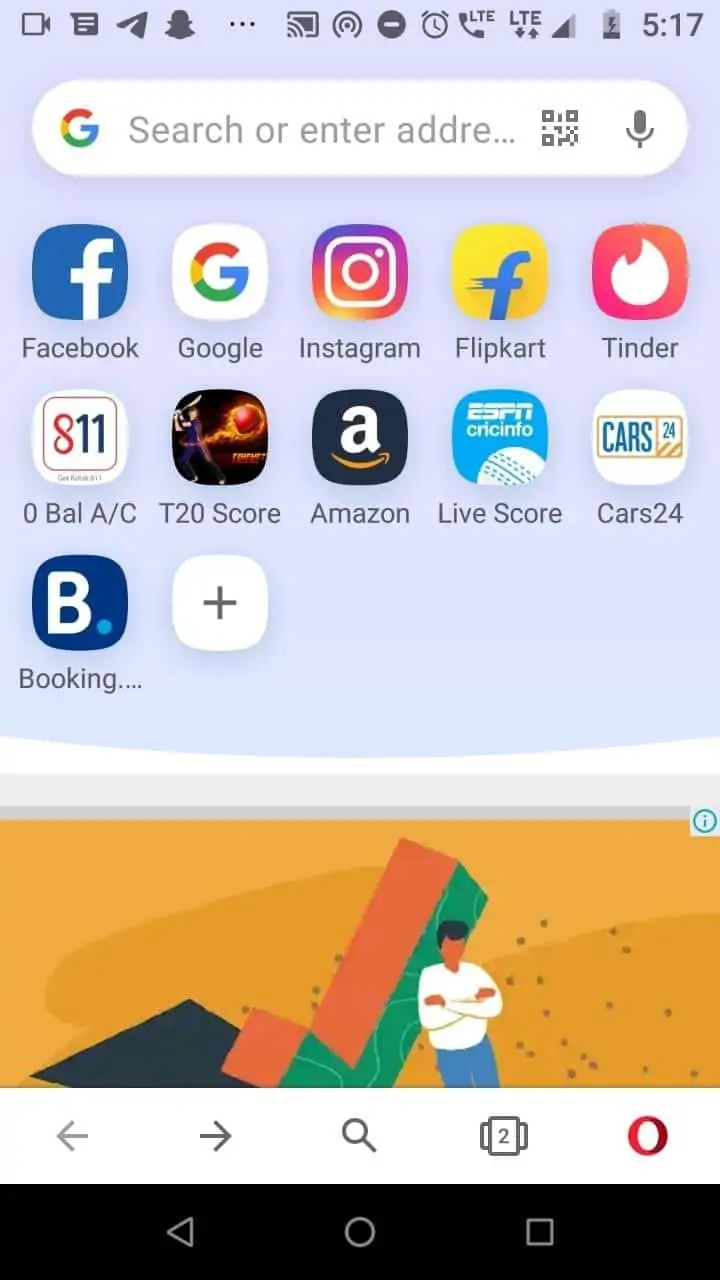Start voice search with the microphone
720x1280 pixels.
[x=640, y=129]
